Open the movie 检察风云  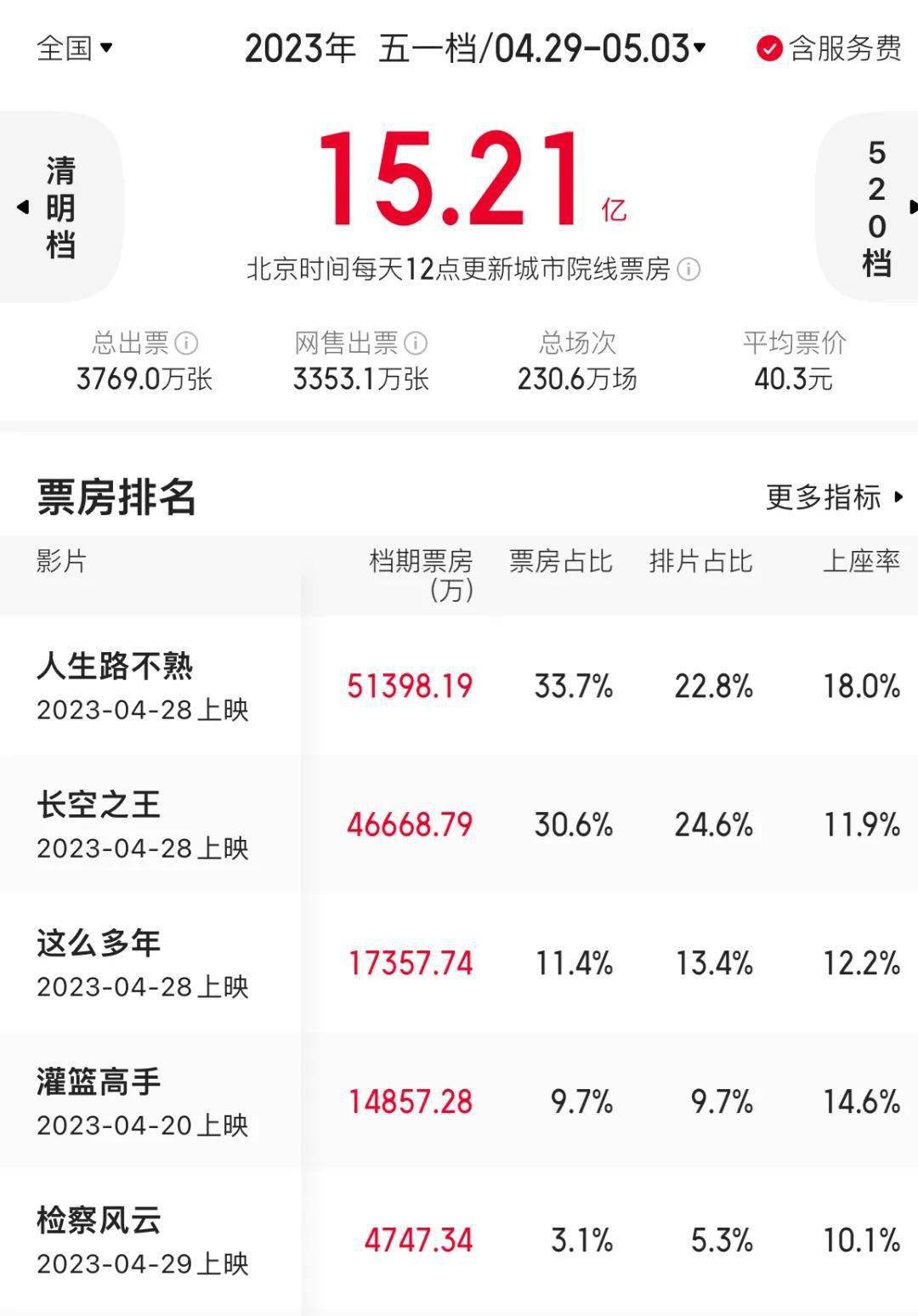click(99, 1221)
